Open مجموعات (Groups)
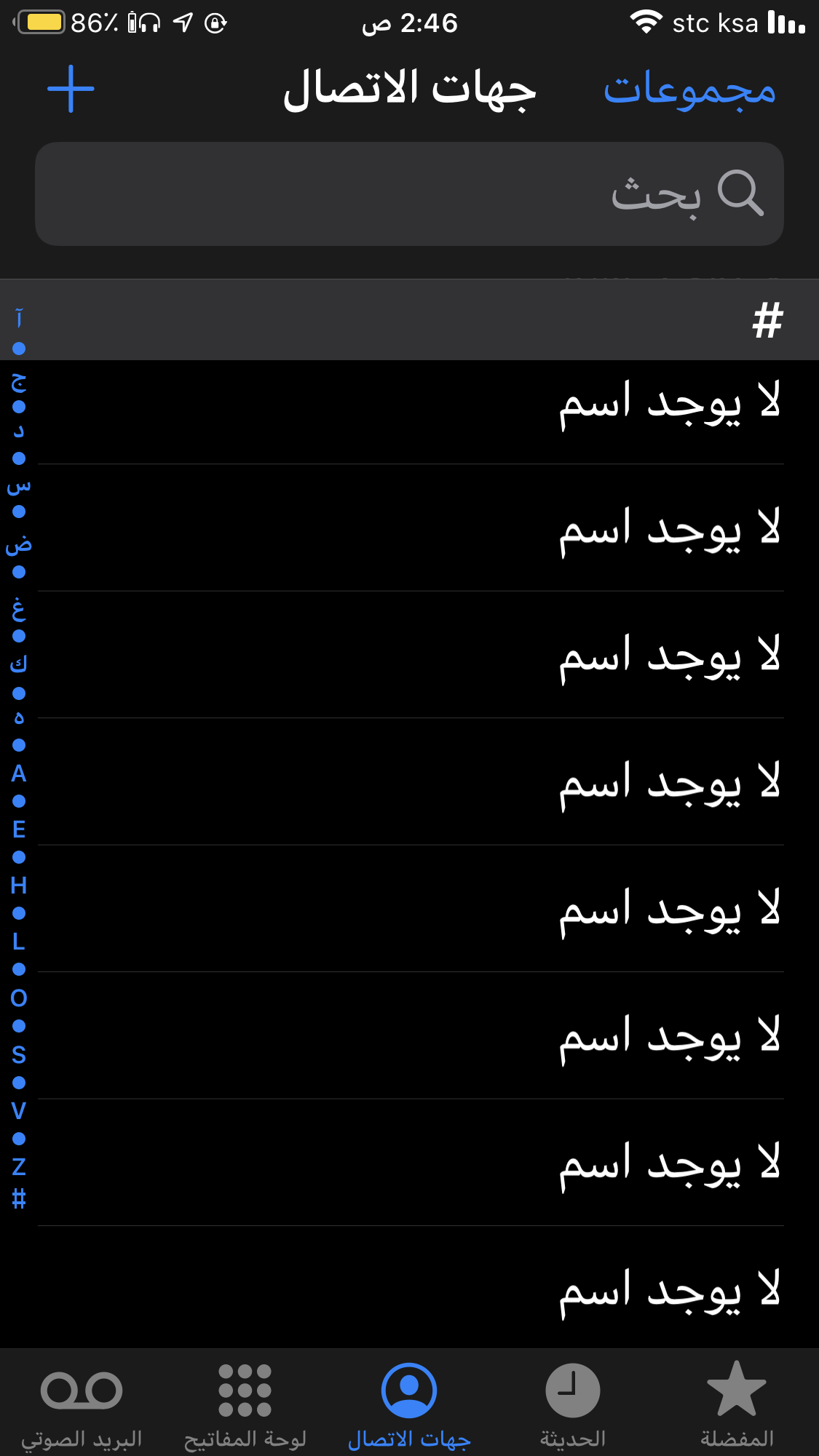This screenshot has width=819, height=1456. (x=689, y=90)
